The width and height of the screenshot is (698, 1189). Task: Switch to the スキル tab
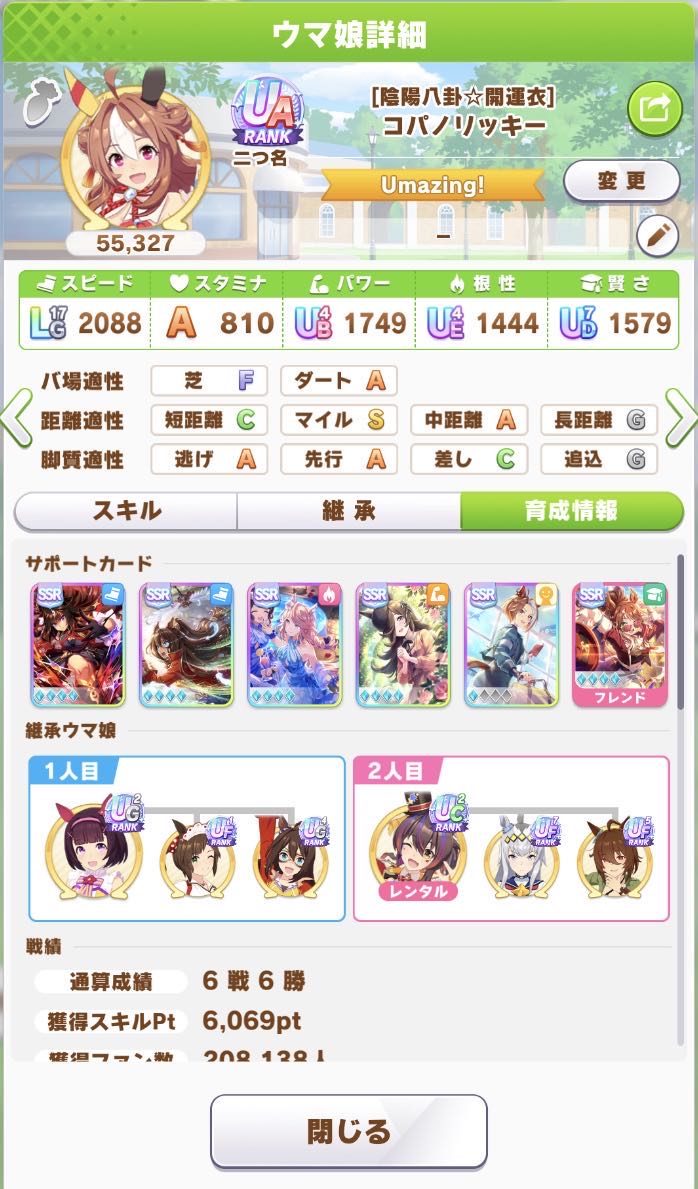tap(126, 511)
